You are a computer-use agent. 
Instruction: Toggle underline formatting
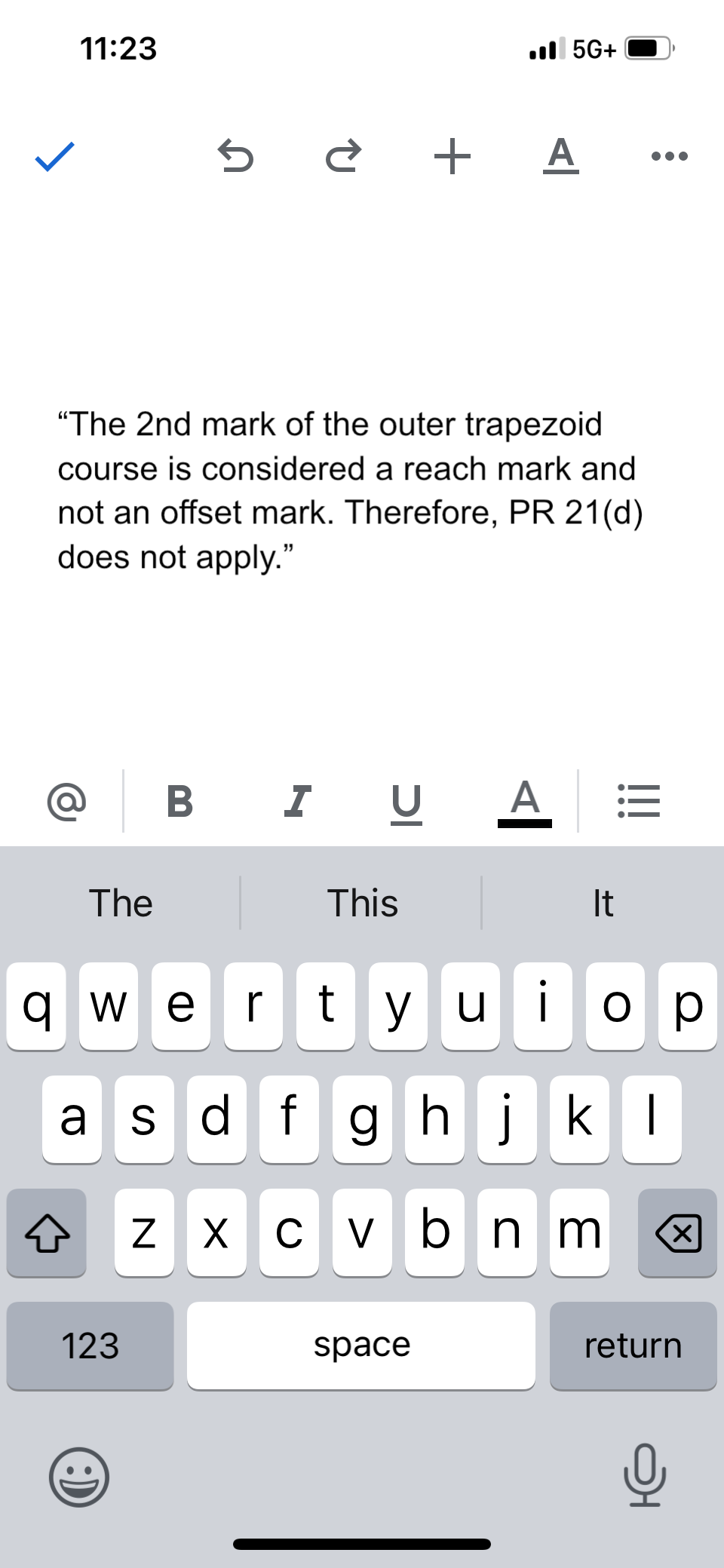[x=406, y=802]
